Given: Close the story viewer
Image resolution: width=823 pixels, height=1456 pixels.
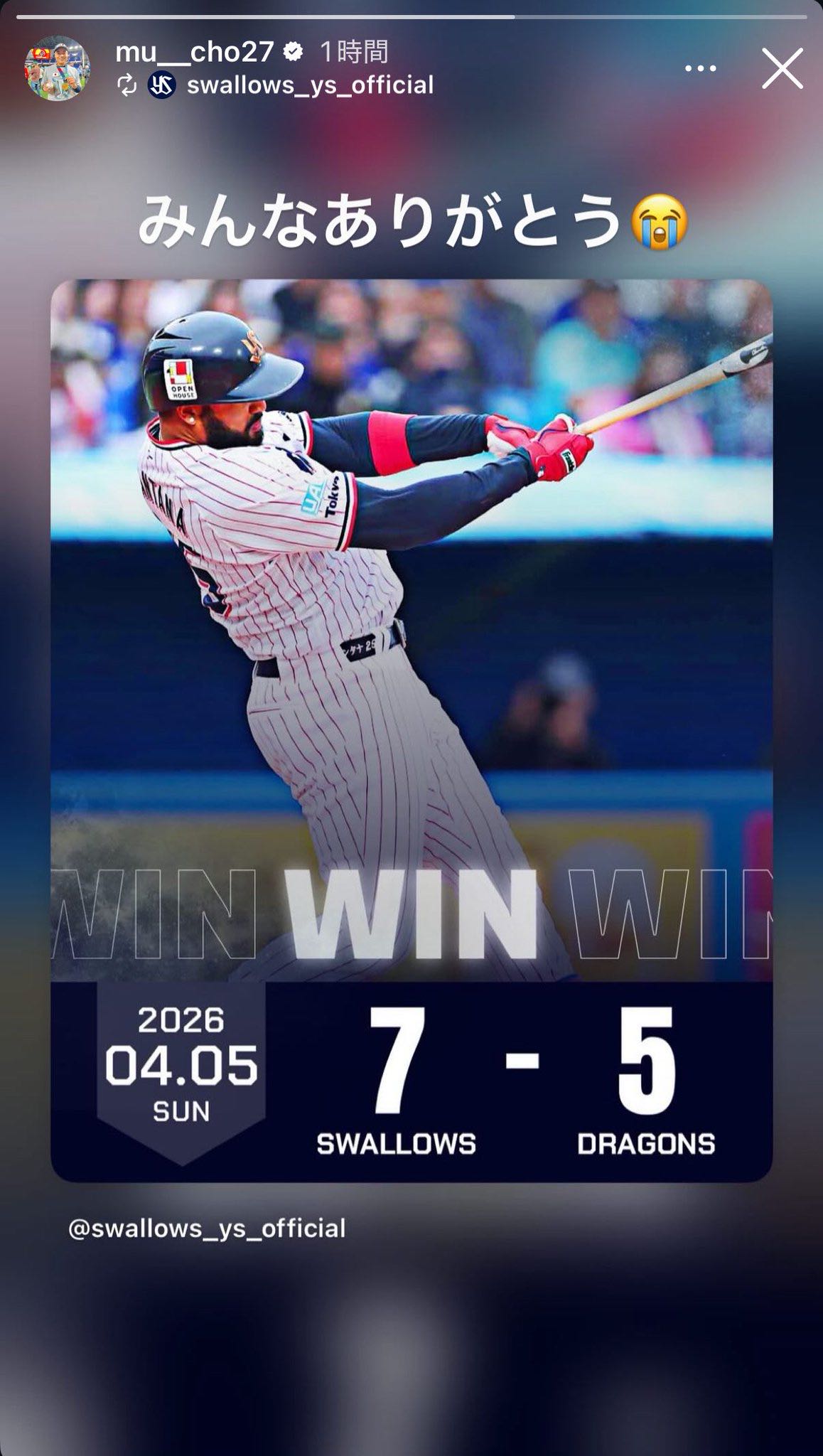Looking at the screenshot, I should pos(782,68).
